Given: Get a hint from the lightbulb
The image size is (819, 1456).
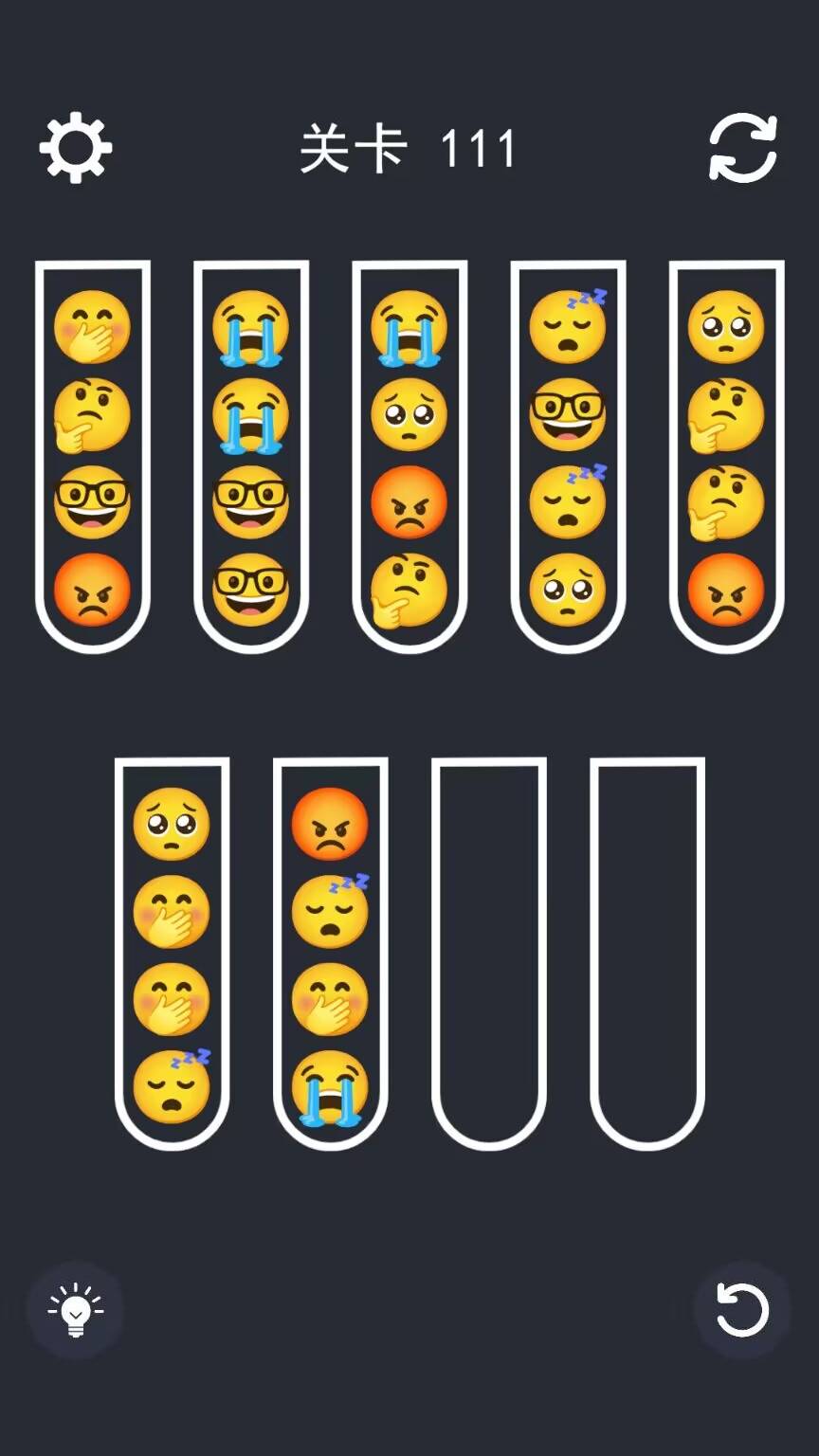Looking at the screenshot, I should (76, 1310).
